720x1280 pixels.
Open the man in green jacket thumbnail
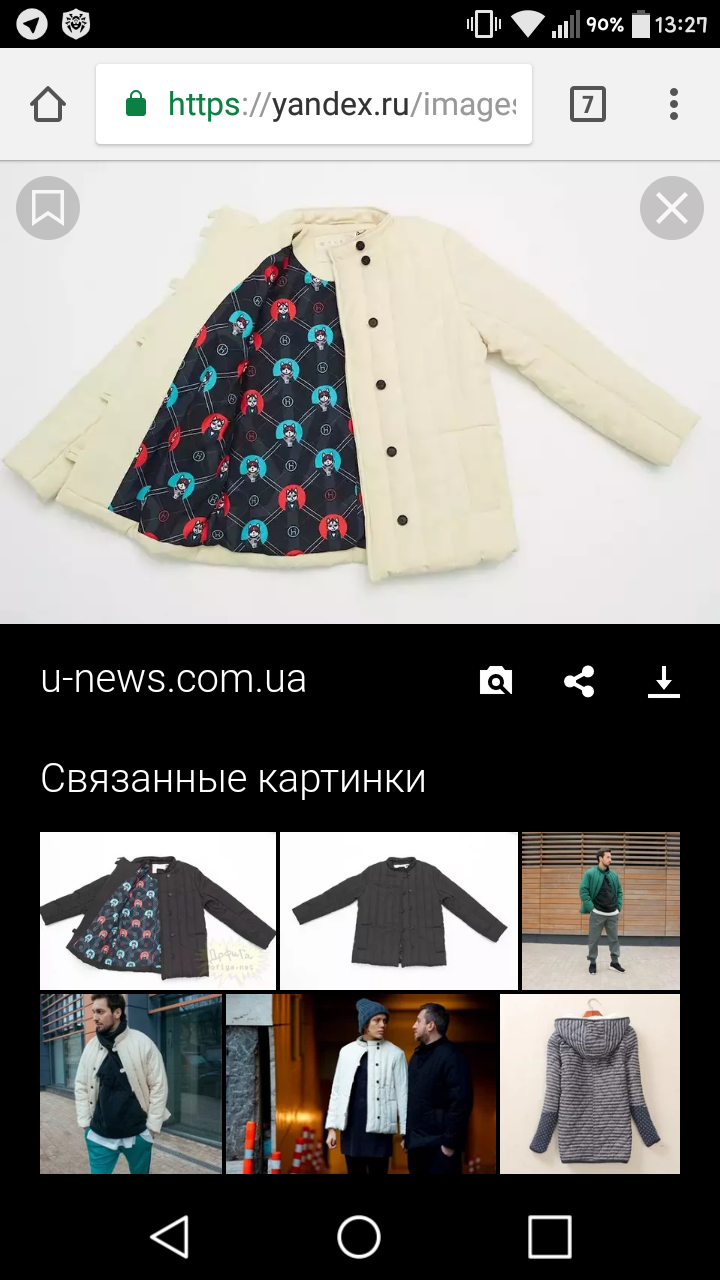pyautogui.click(x=600, y=910)
